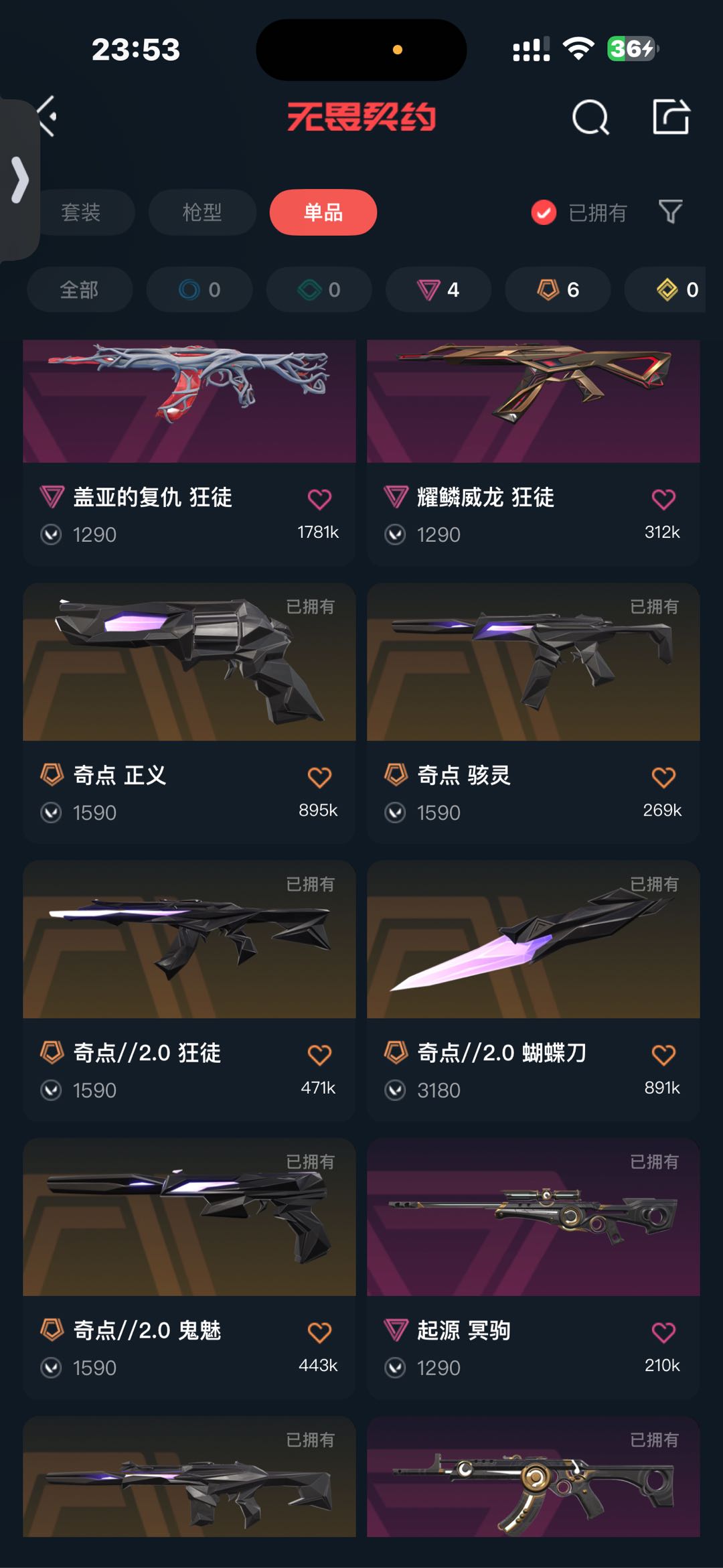
Task: Like the 耀鳞威龙 狂徒 skin
Action: (663, 499)
